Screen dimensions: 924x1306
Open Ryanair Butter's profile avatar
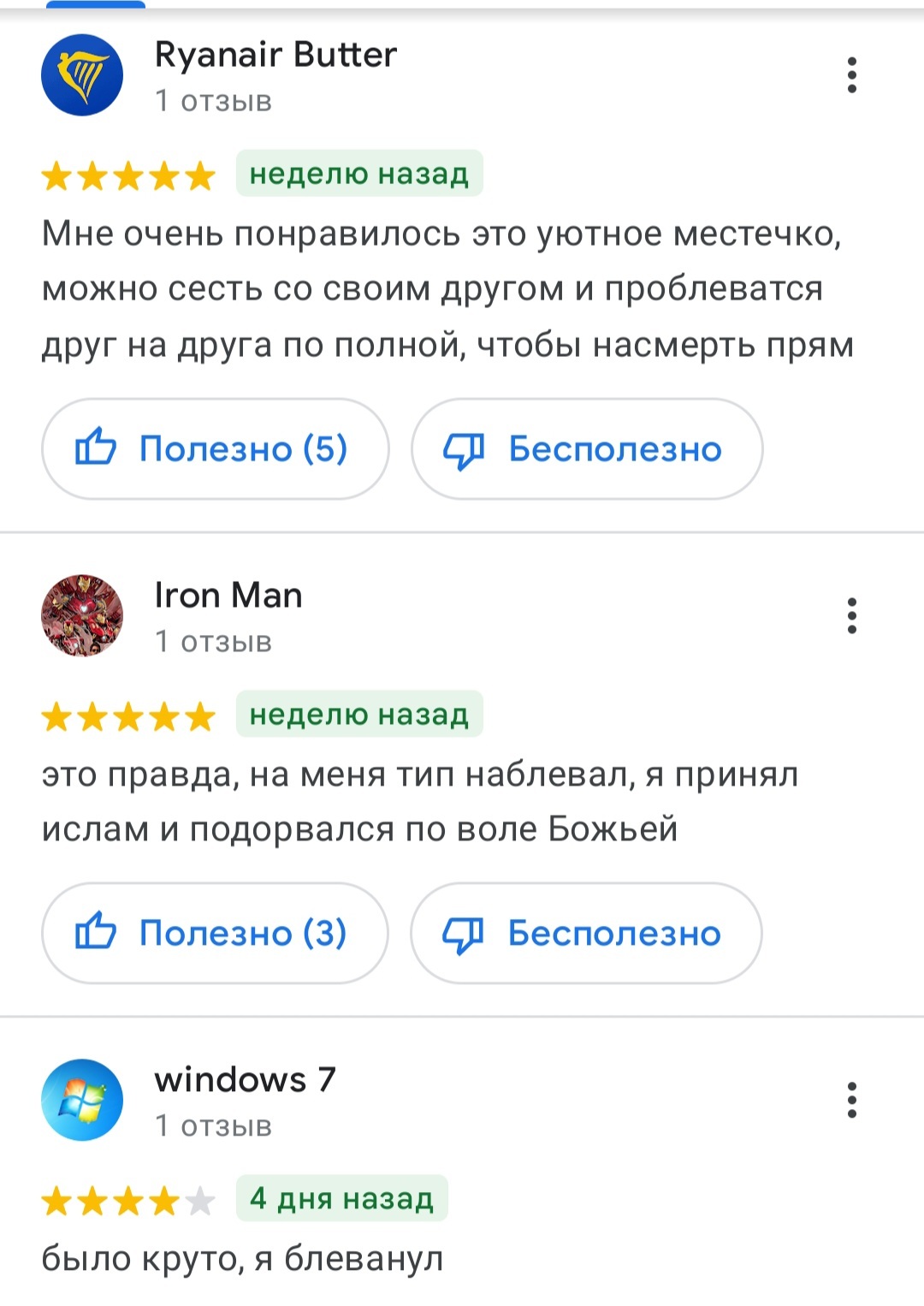coord(82,75)
